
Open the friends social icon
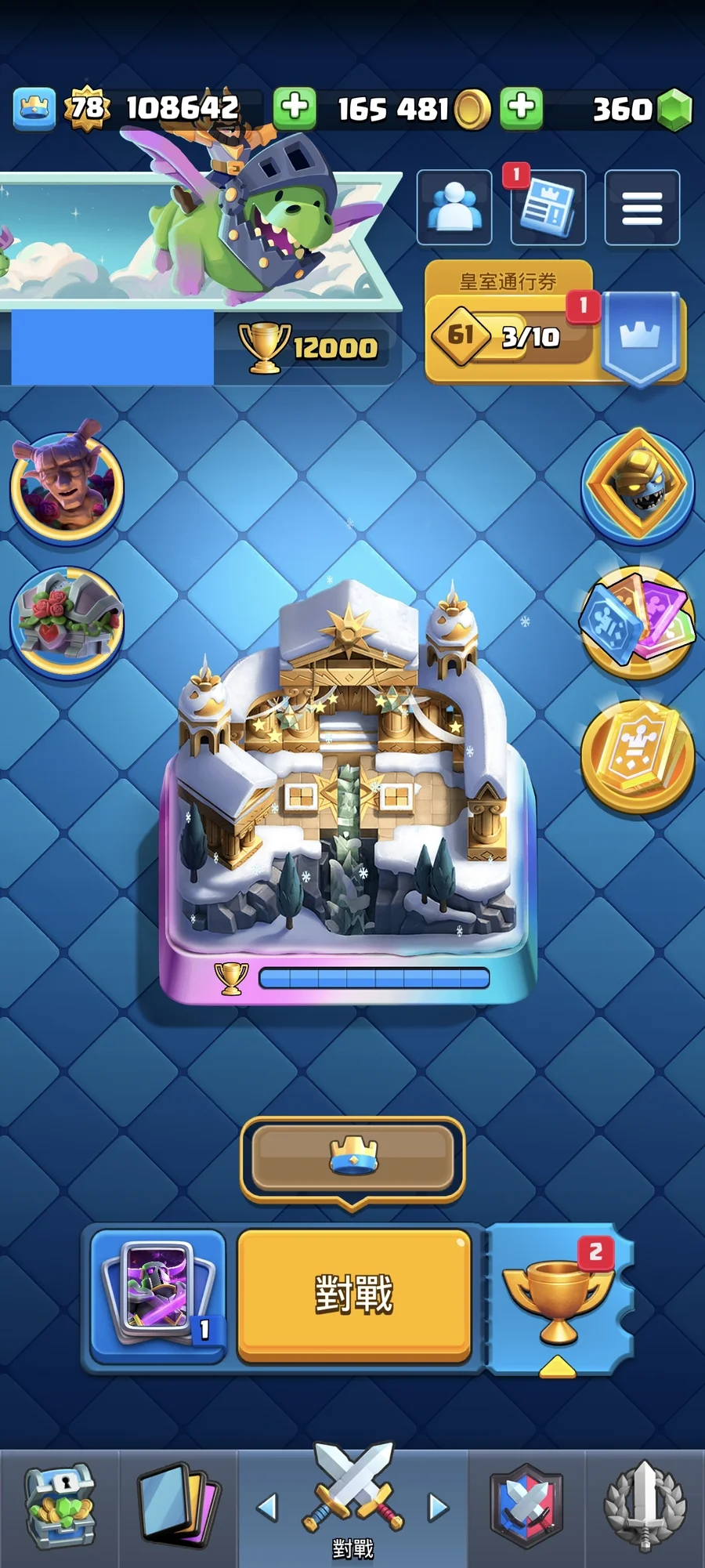(x=454, y=208)
